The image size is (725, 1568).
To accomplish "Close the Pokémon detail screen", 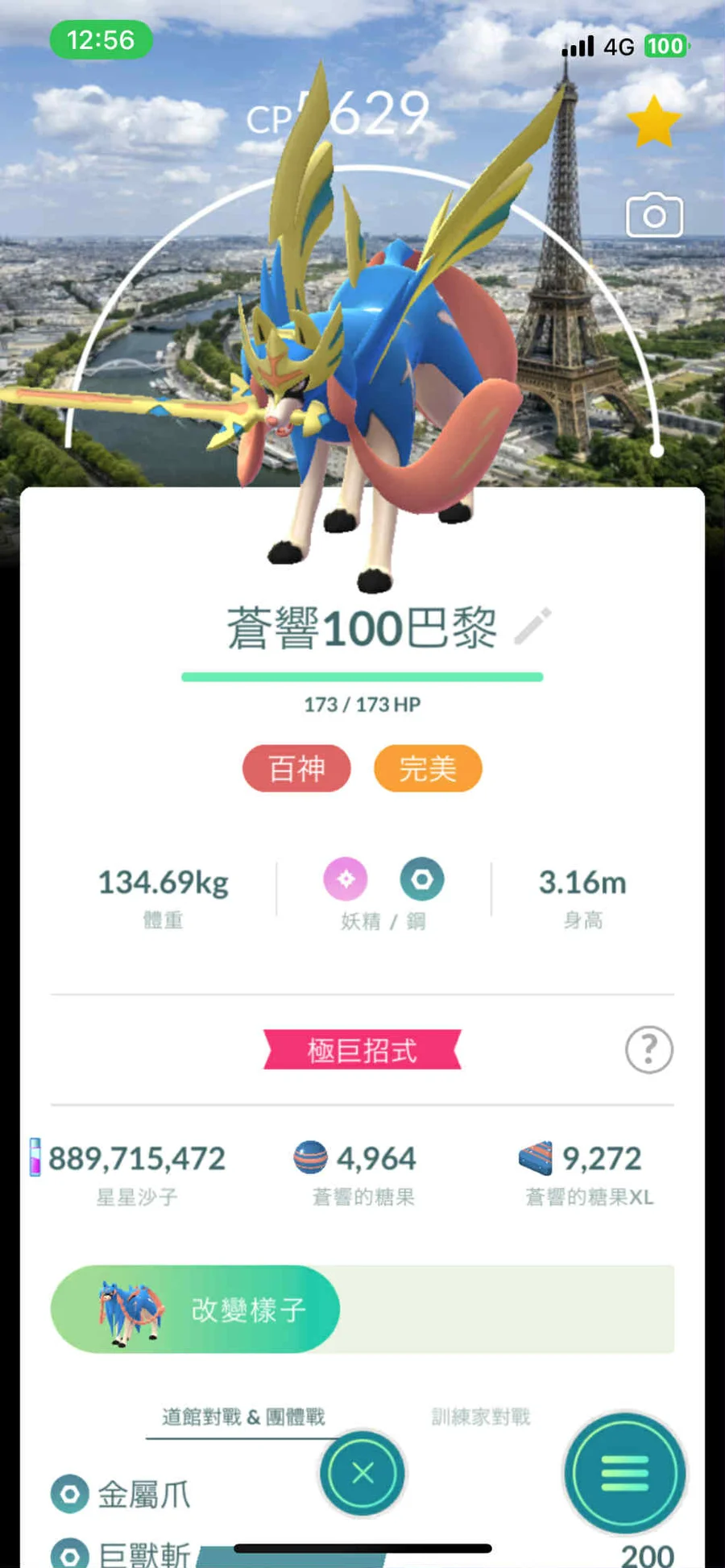I will [362, 1473].
